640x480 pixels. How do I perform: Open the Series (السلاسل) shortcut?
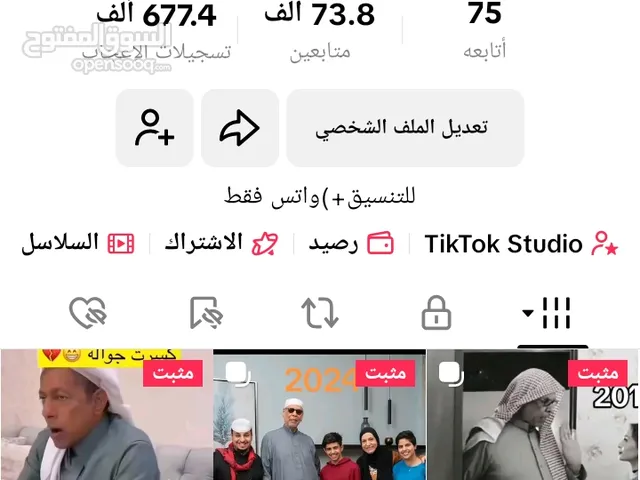coord(77,243)
